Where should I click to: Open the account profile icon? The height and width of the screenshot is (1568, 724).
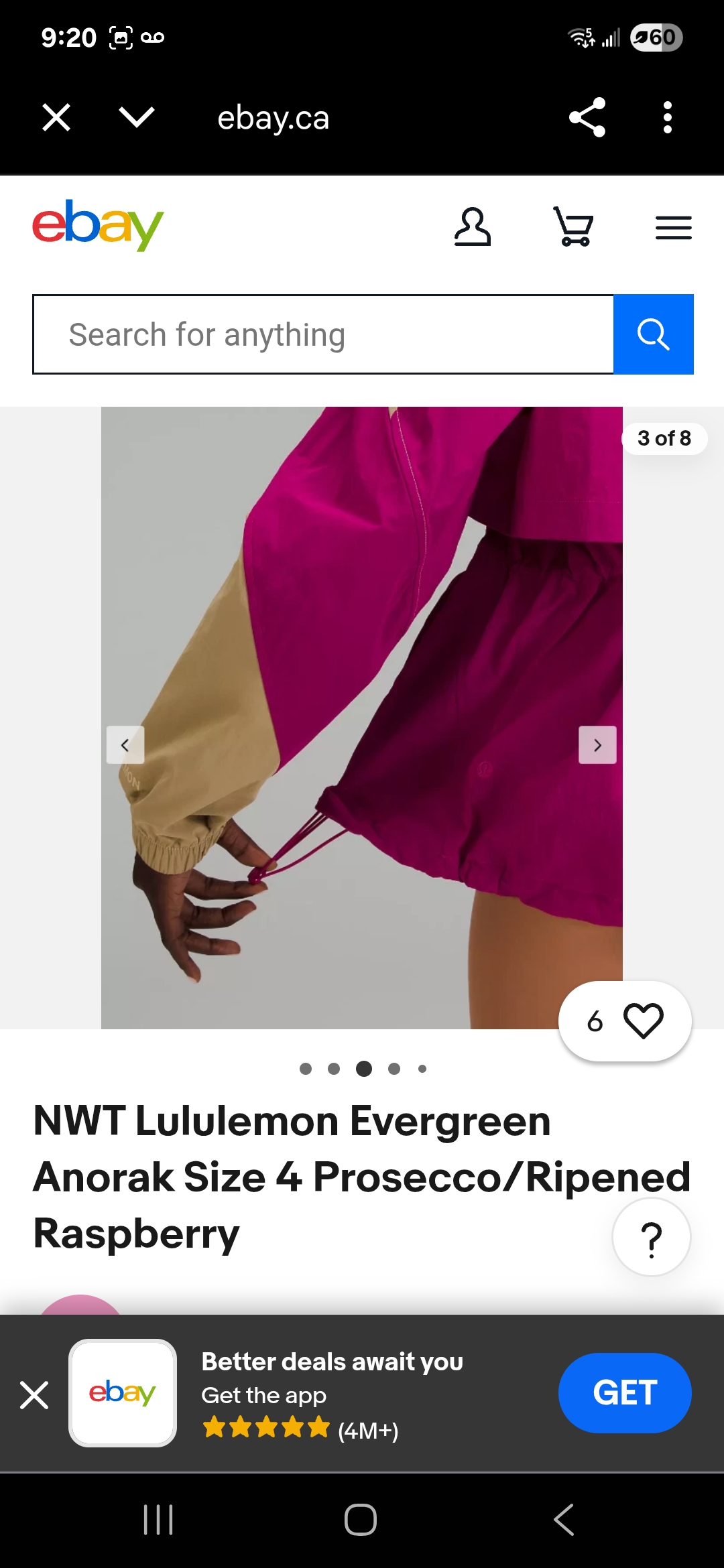pyautogui.click(x=473, y=227)
